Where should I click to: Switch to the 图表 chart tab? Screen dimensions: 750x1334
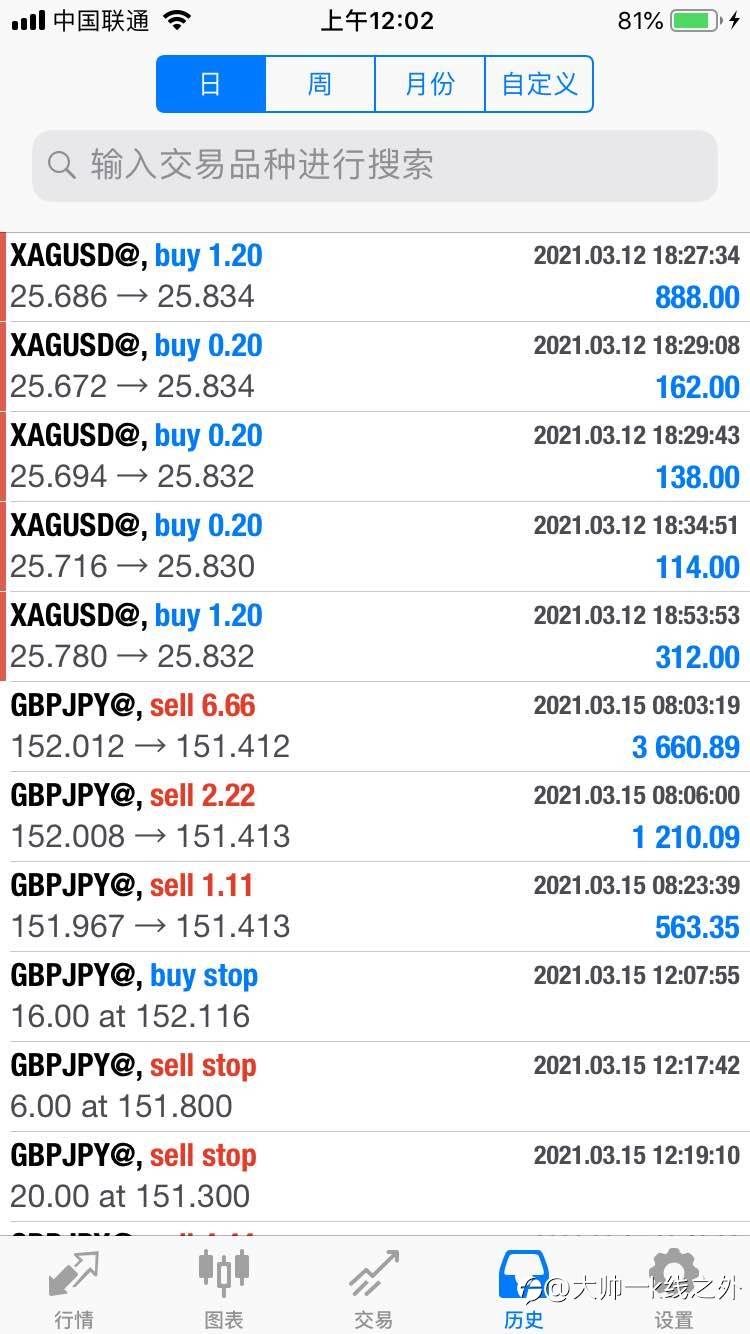pyautogui.click(x=224, y=1288)
